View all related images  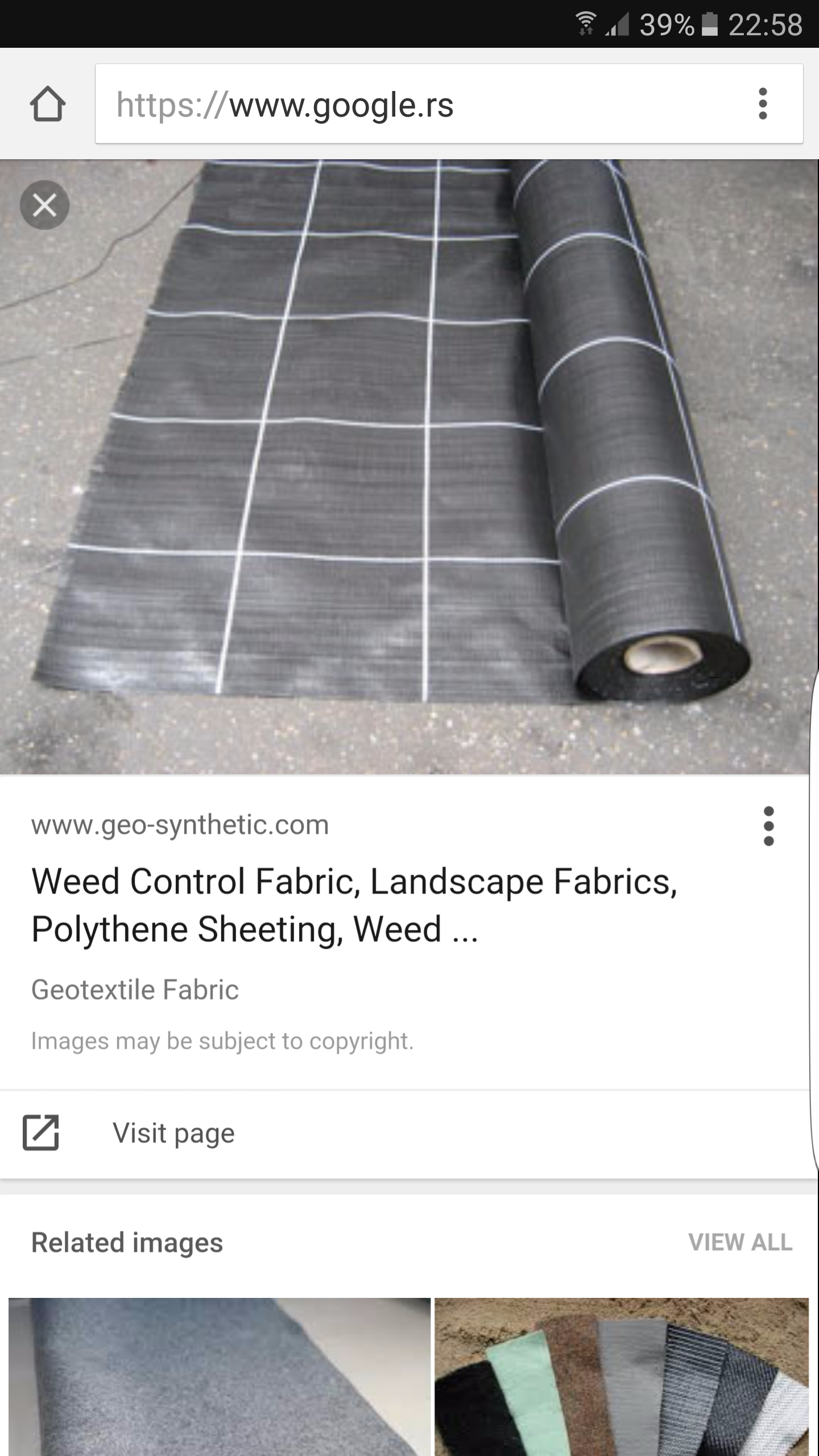(740, 1242)
